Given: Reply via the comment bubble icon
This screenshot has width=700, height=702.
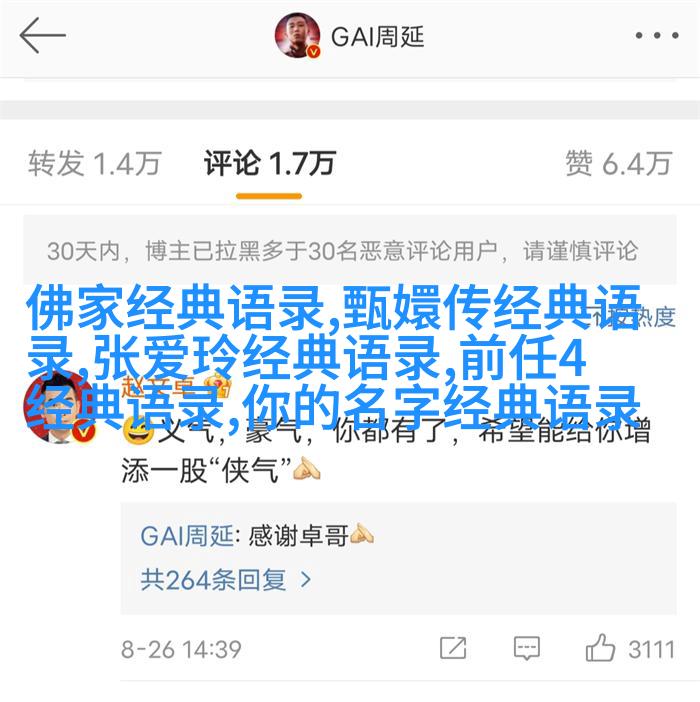Looking at the screenshot, I should click(527, 648).
